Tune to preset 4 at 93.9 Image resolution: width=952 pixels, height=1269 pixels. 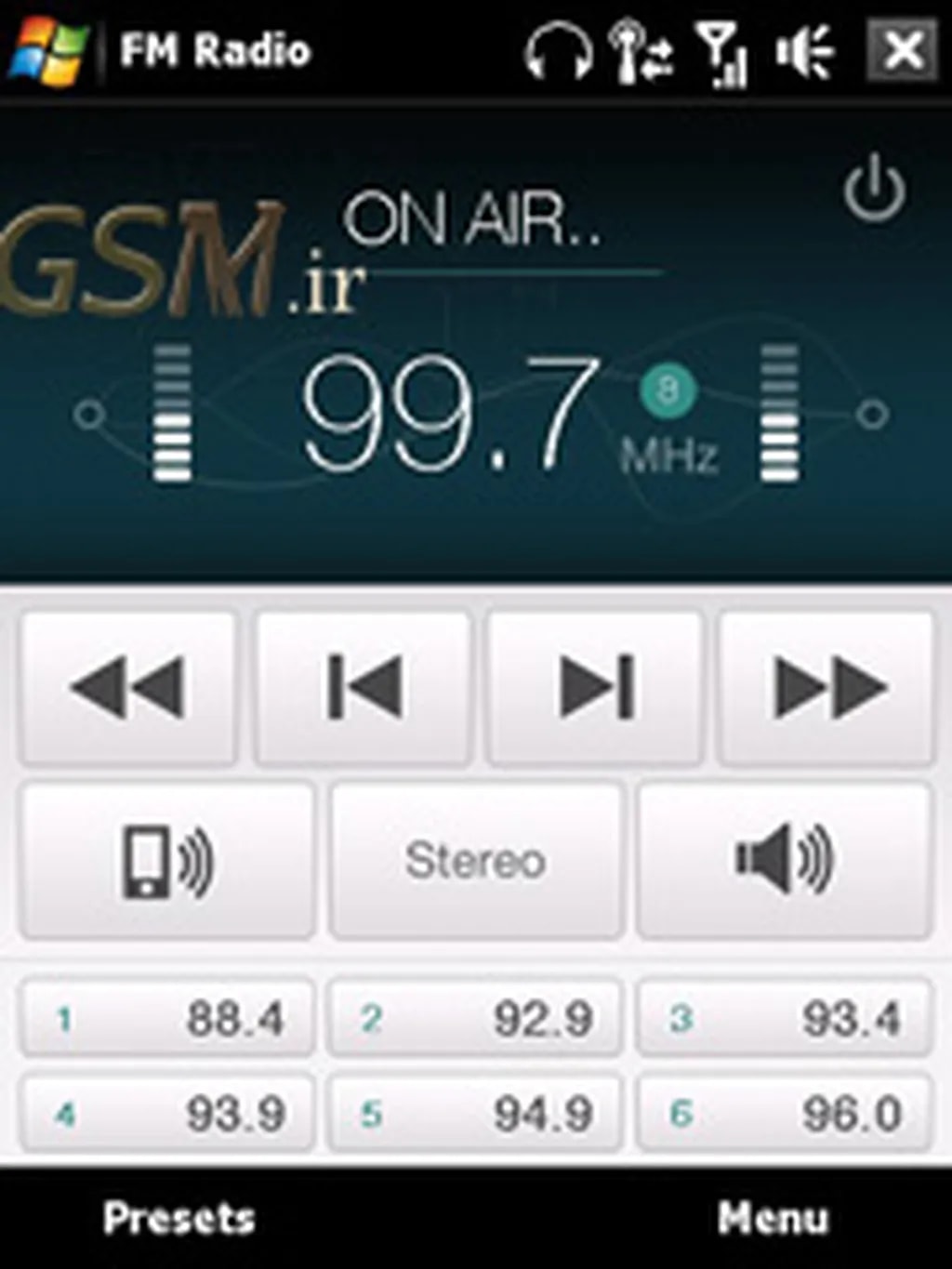tap(167, 1113)
